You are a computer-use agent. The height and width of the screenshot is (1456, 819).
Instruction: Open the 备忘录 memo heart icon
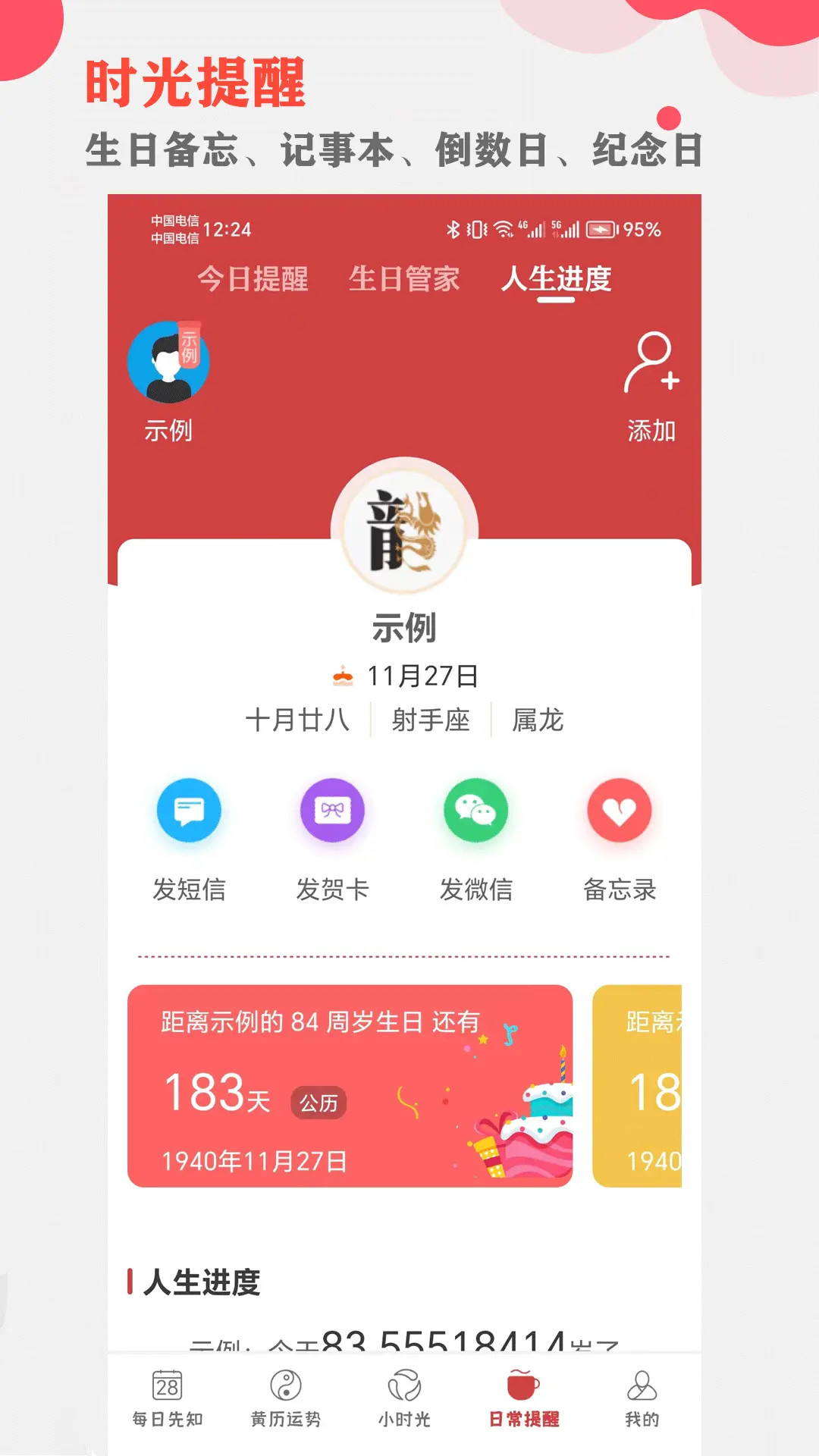click(619, 811)
